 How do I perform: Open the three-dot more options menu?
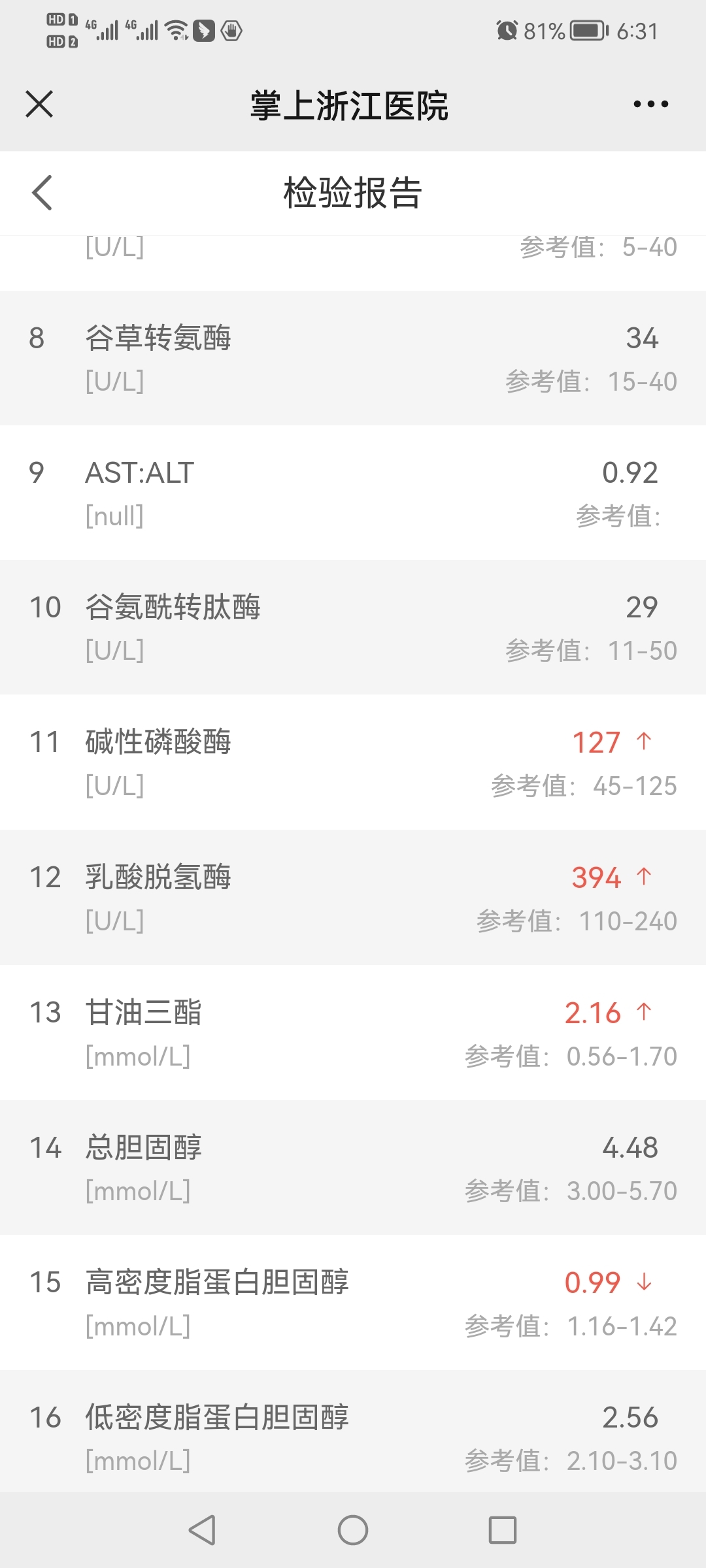coord(650,105)
